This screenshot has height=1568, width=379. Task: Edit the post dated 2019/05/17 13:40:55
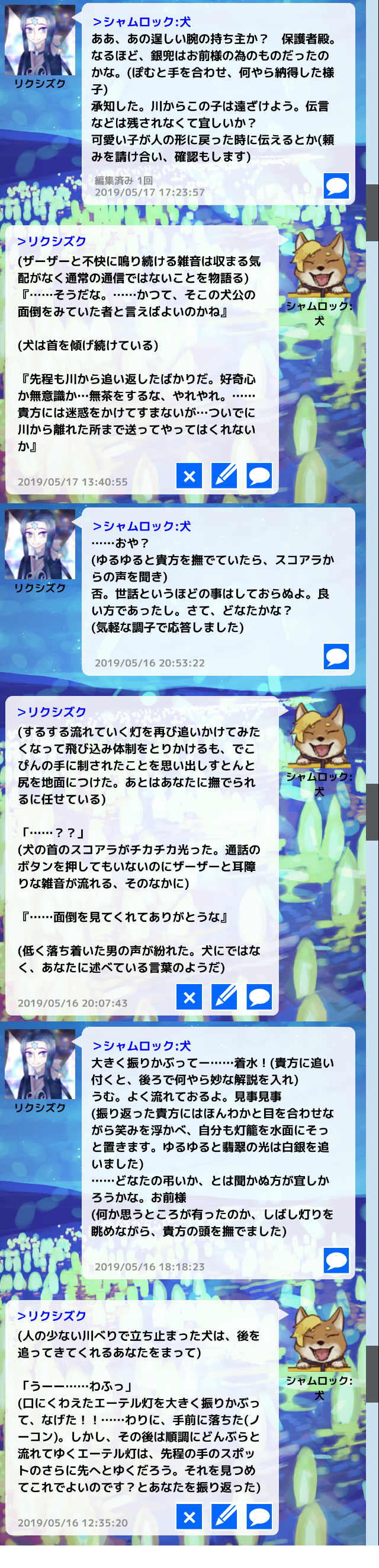tap(224, 475)
